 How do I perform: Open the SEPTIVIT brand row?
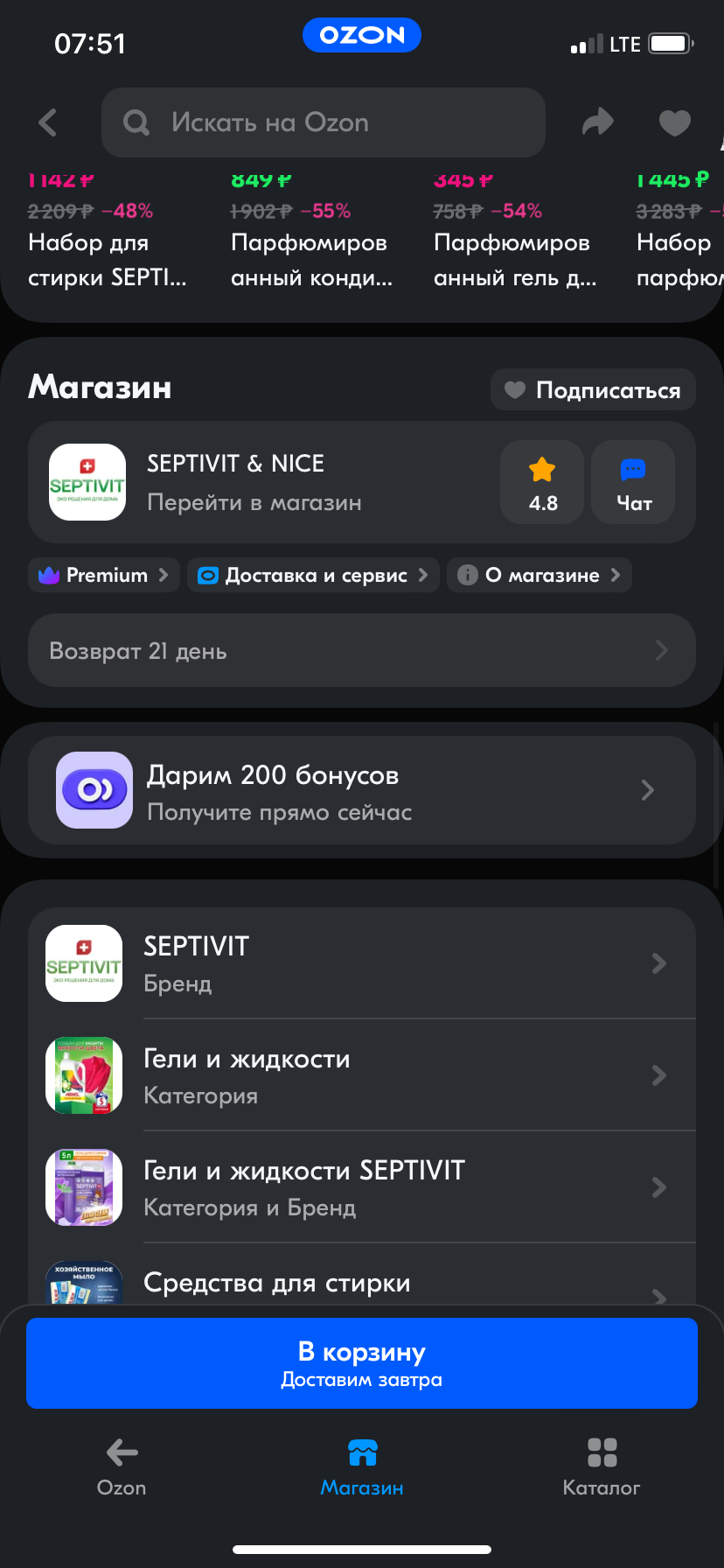point(362,963)
